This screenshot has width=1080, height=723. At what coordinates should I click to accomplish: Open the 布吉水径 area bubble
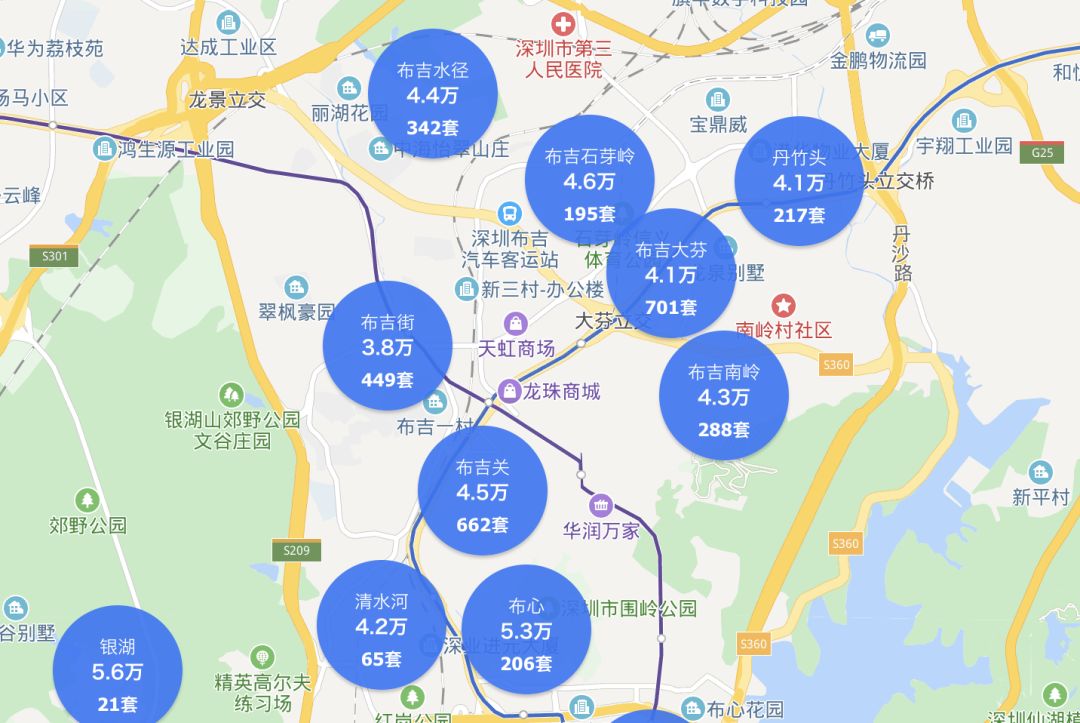pyautogui.click(x=433, y=94)
